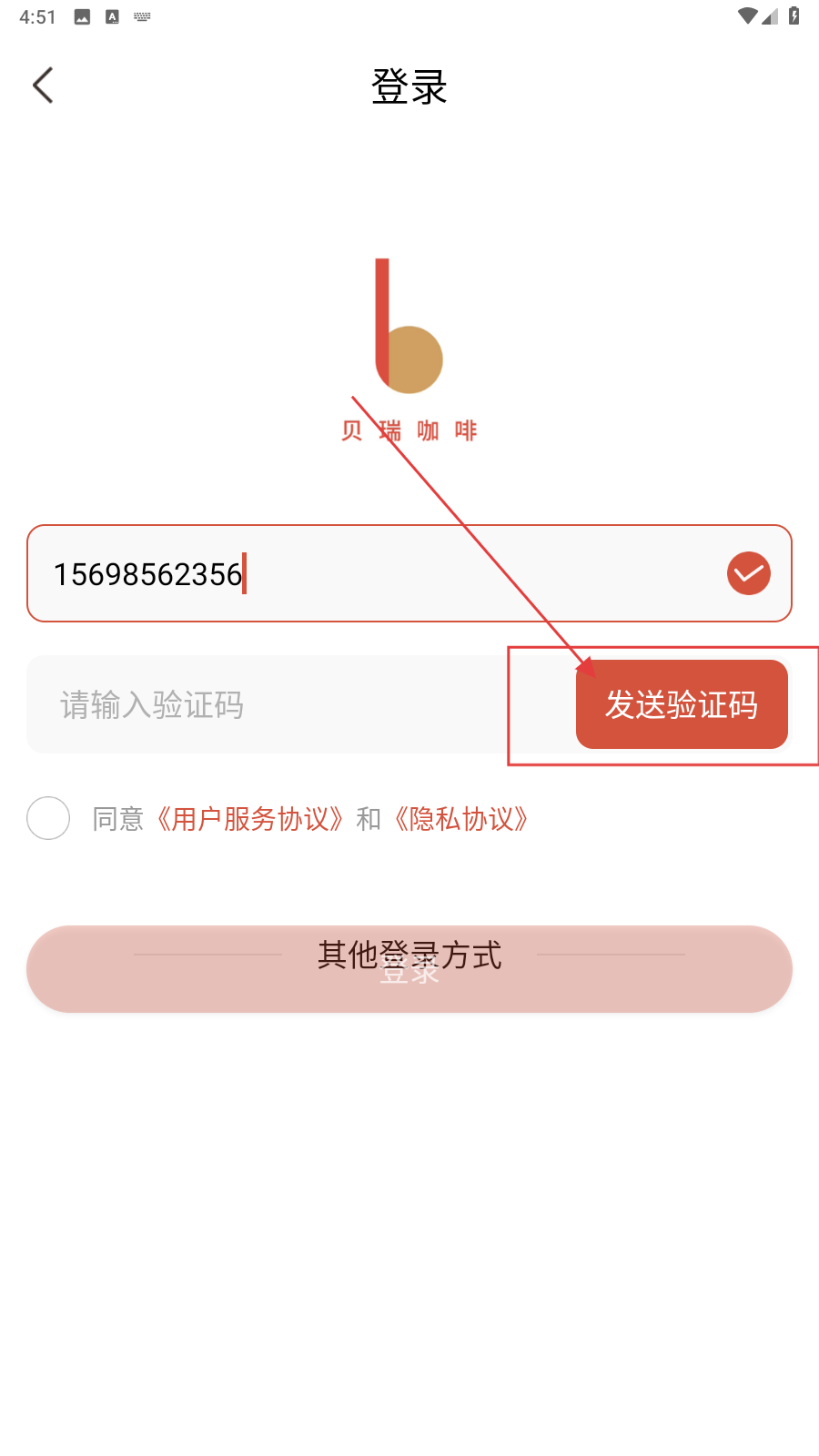The image size is (819, 1456).
Task: Tap 发送验证码 to send the verification code
Action: point(682,704)
